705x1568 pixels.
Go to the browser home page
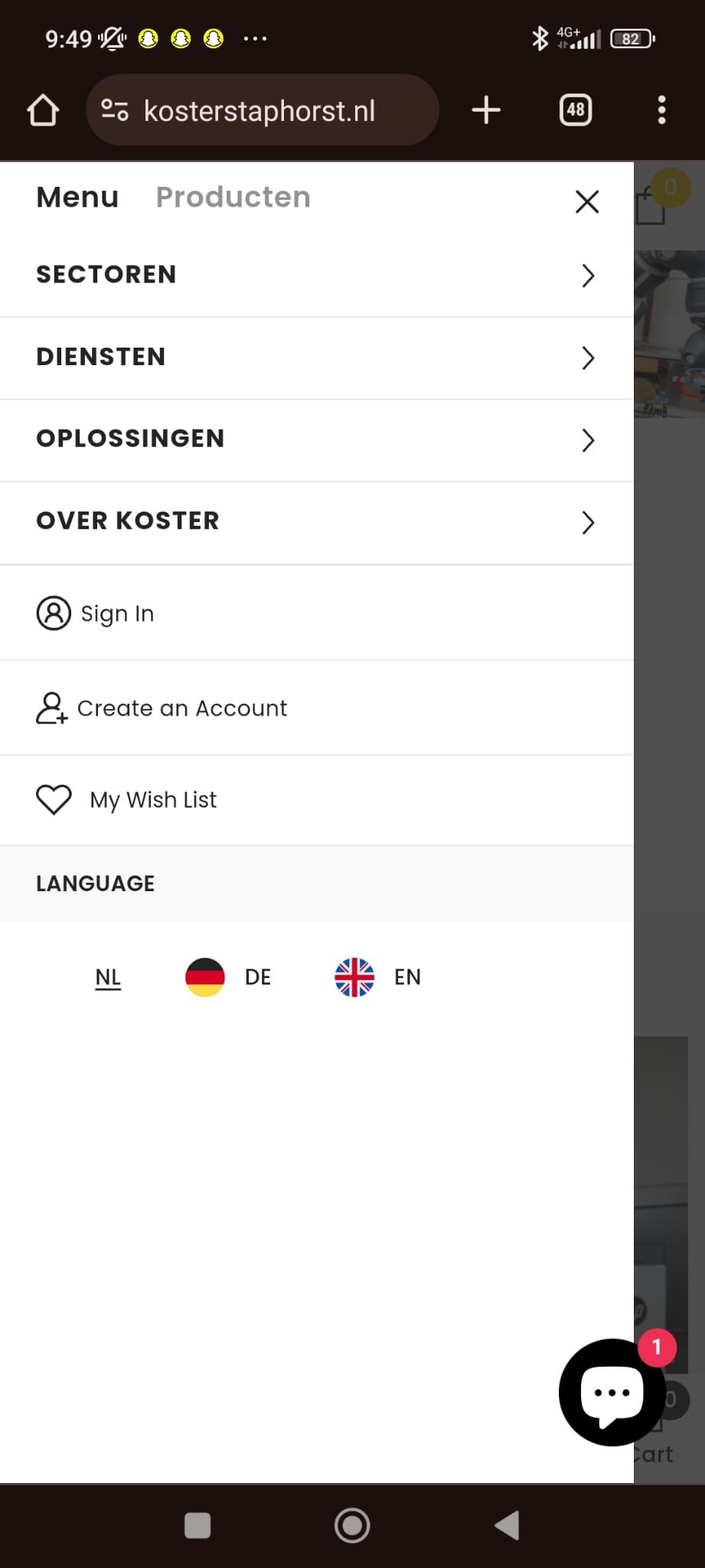point(43,110)
